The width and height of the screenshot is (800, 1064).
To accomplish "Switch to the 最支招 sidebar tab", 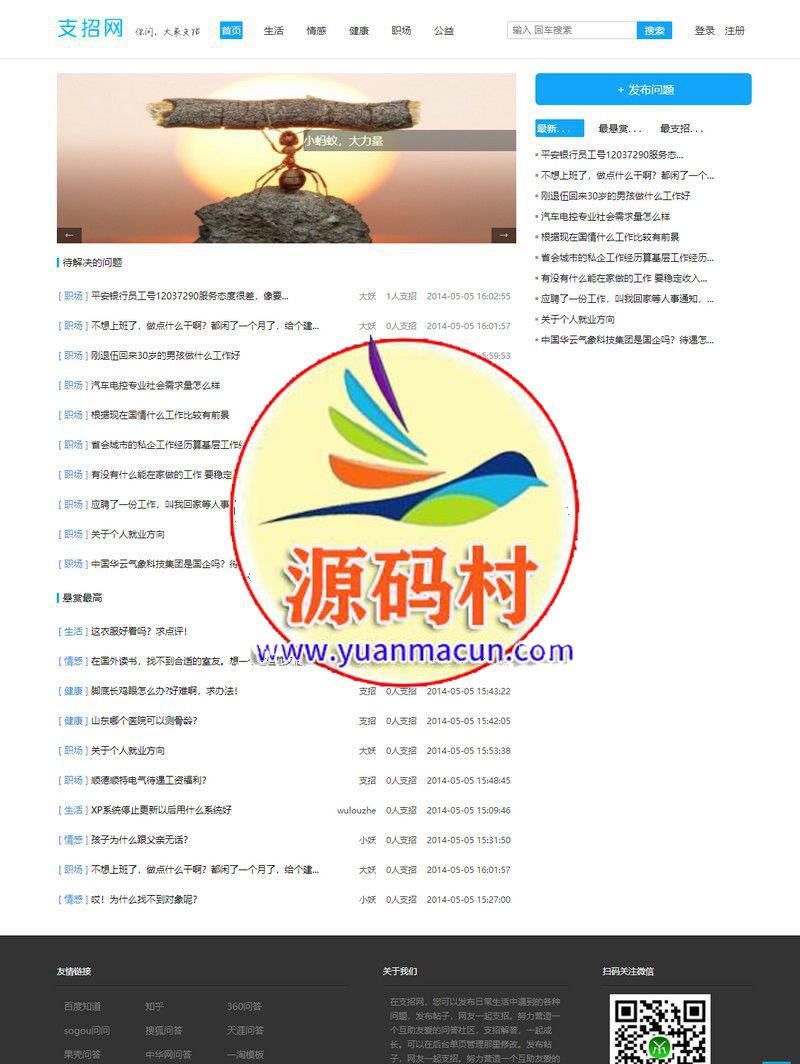I will click(681, 129).
